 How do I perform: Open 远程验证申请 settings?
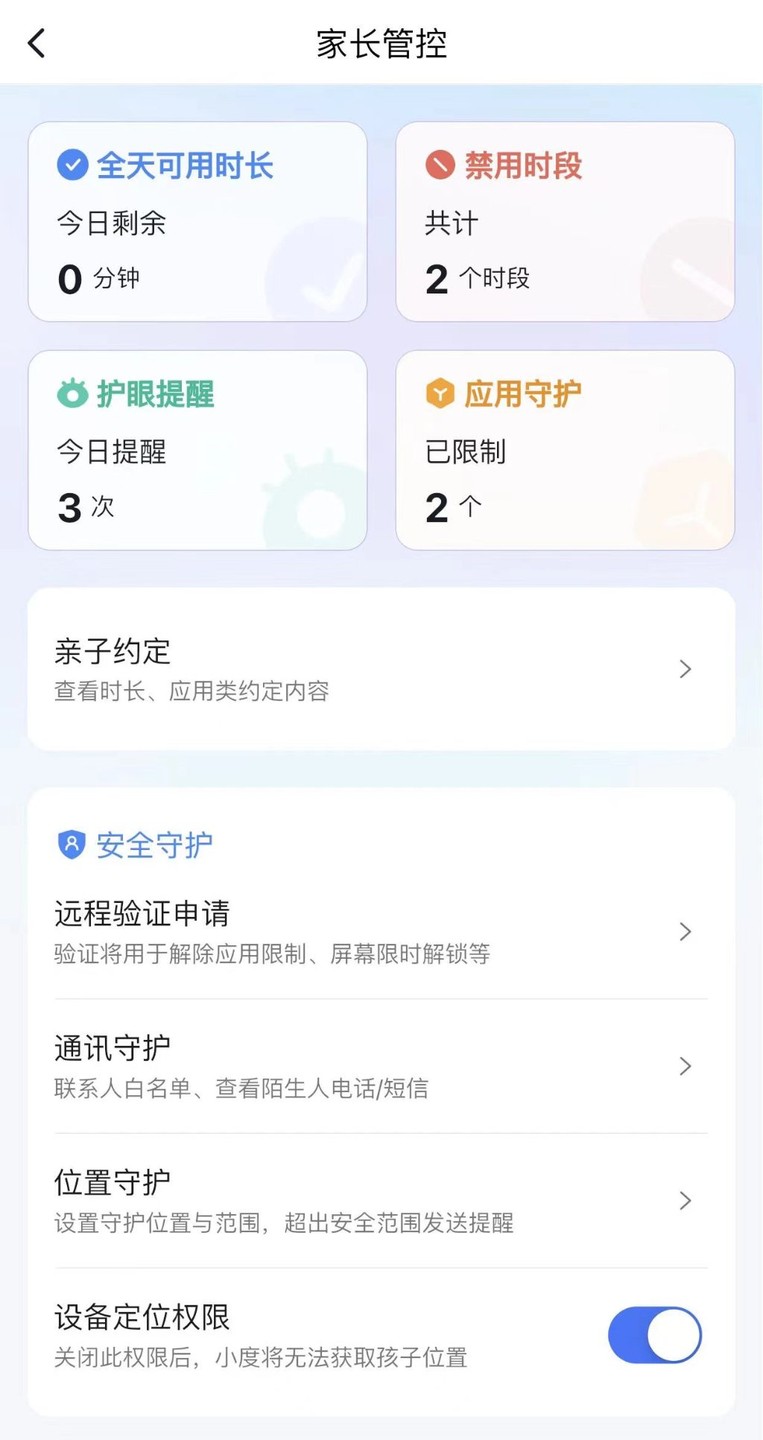[x=381, y=931]
